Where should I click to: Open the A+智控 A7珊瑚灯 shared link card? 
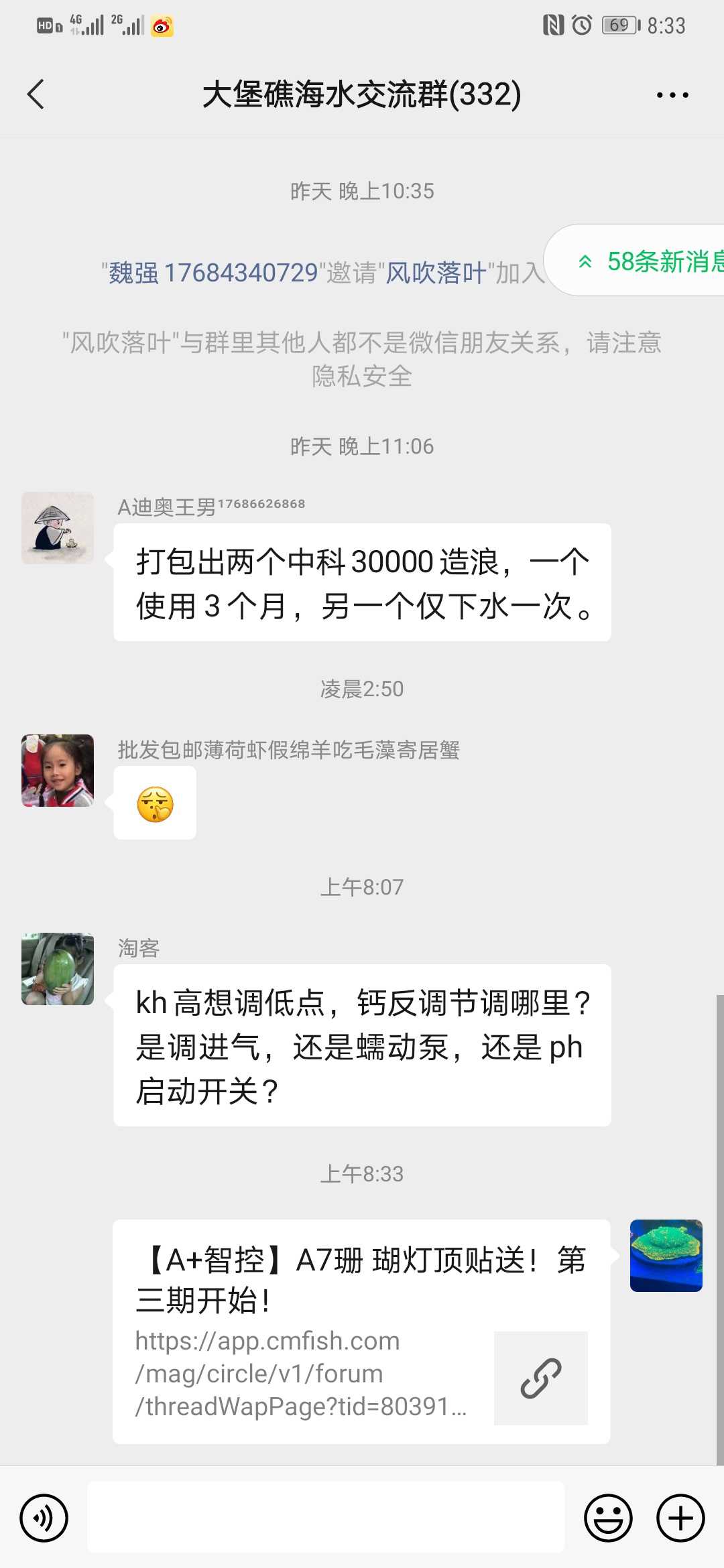click(x=361, y=1331)
